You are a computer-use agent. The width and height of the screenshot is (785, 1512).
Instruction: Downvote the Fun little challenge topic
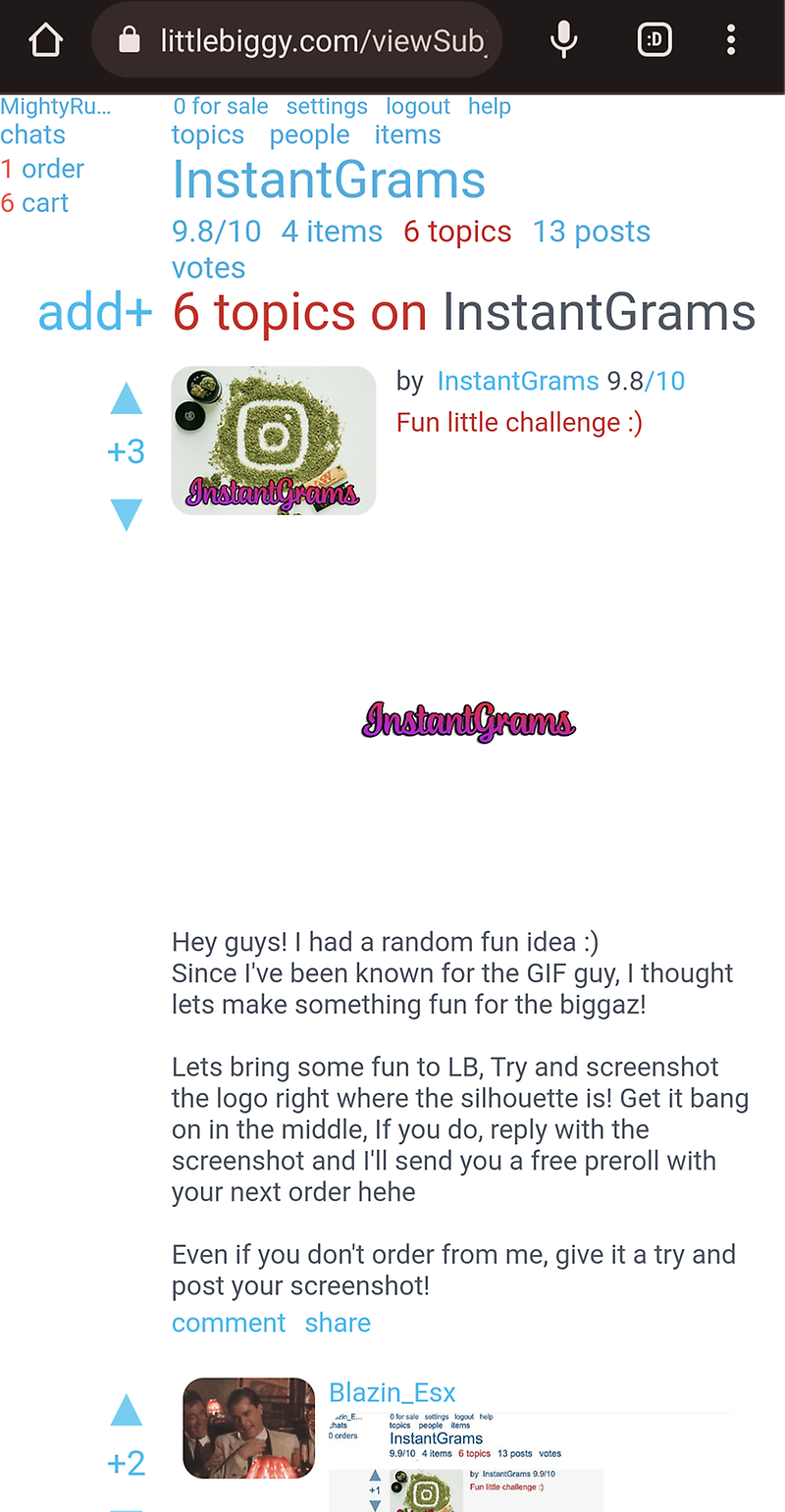click(x=126, y=513)
